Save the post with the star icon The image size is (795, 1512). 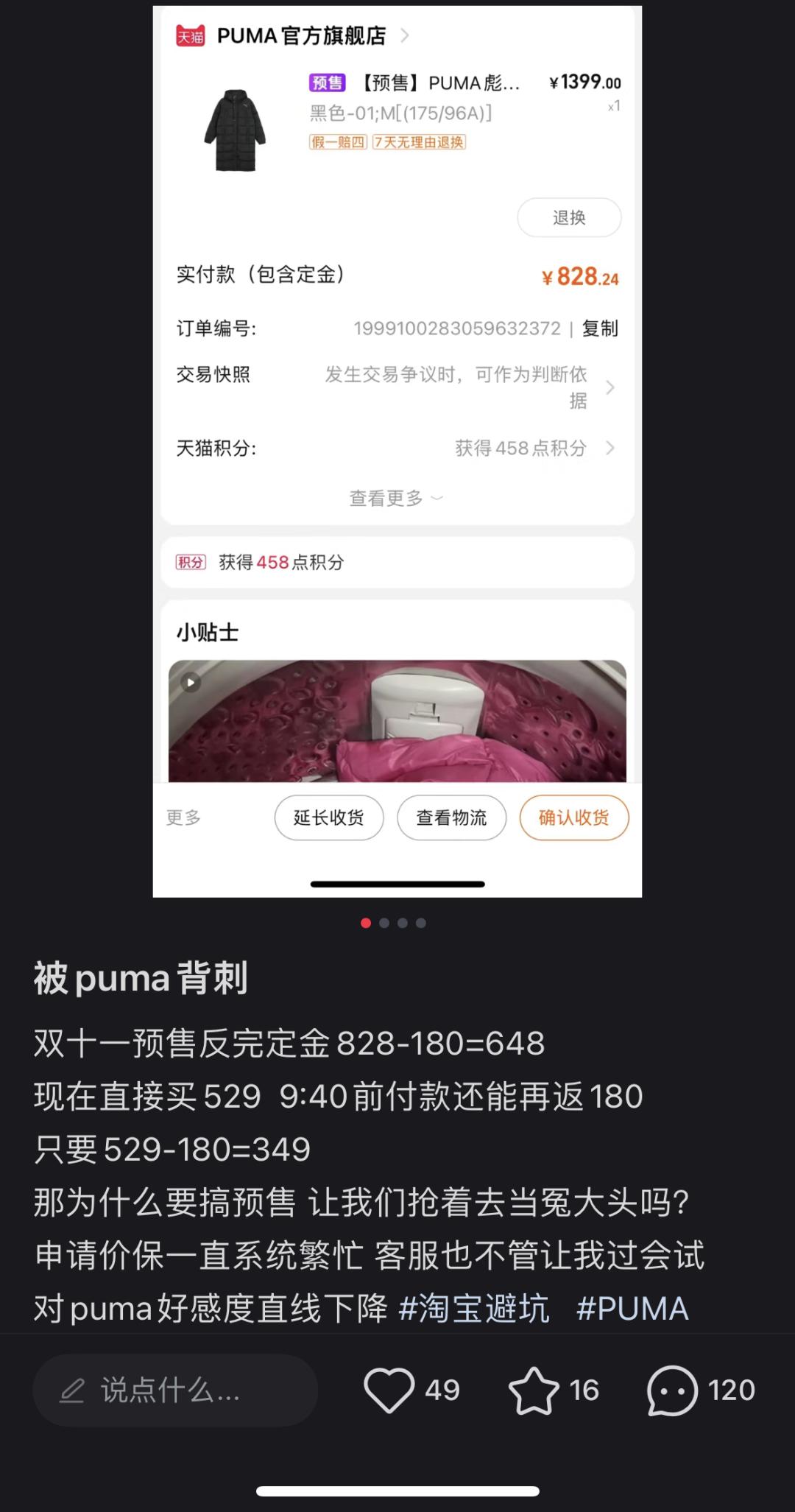(x=533, y=1390)
